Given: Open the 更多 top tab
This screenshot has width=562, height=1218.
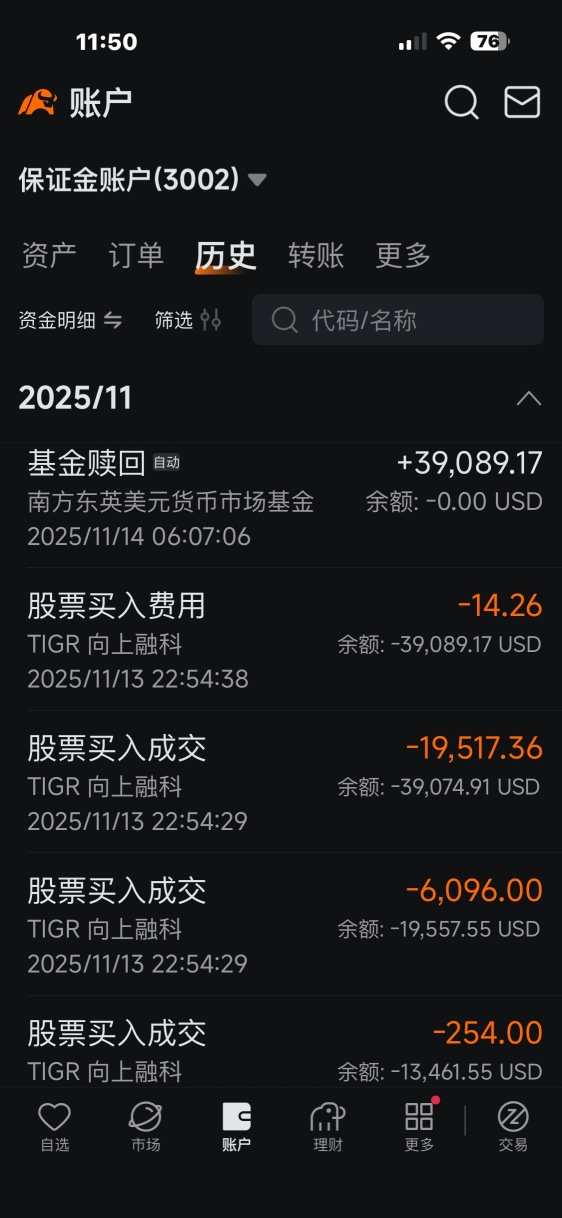Looking at the screenshot, I should 403,255.
